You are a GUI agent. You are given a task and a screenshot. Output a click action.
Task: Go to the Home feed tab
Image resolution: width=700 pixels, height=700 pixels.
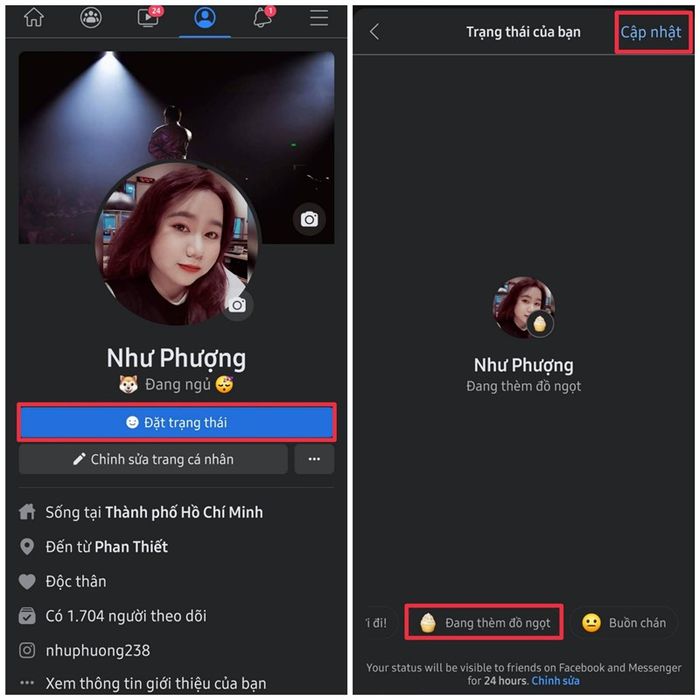click(x=34, y=18)
